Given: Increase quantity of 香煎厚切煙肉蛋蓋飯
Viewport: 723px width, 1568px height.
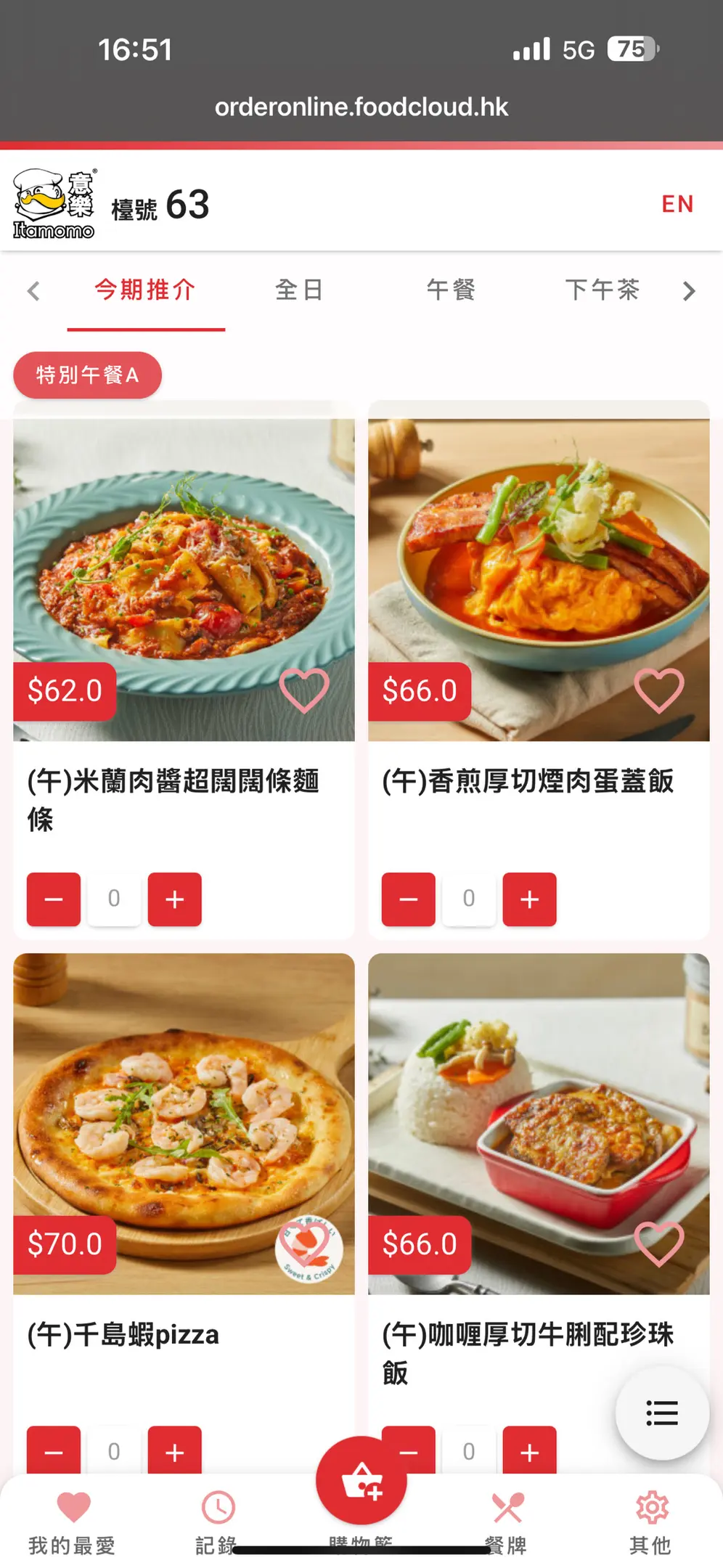Looking at the screenshot, I should pos(529,899).
